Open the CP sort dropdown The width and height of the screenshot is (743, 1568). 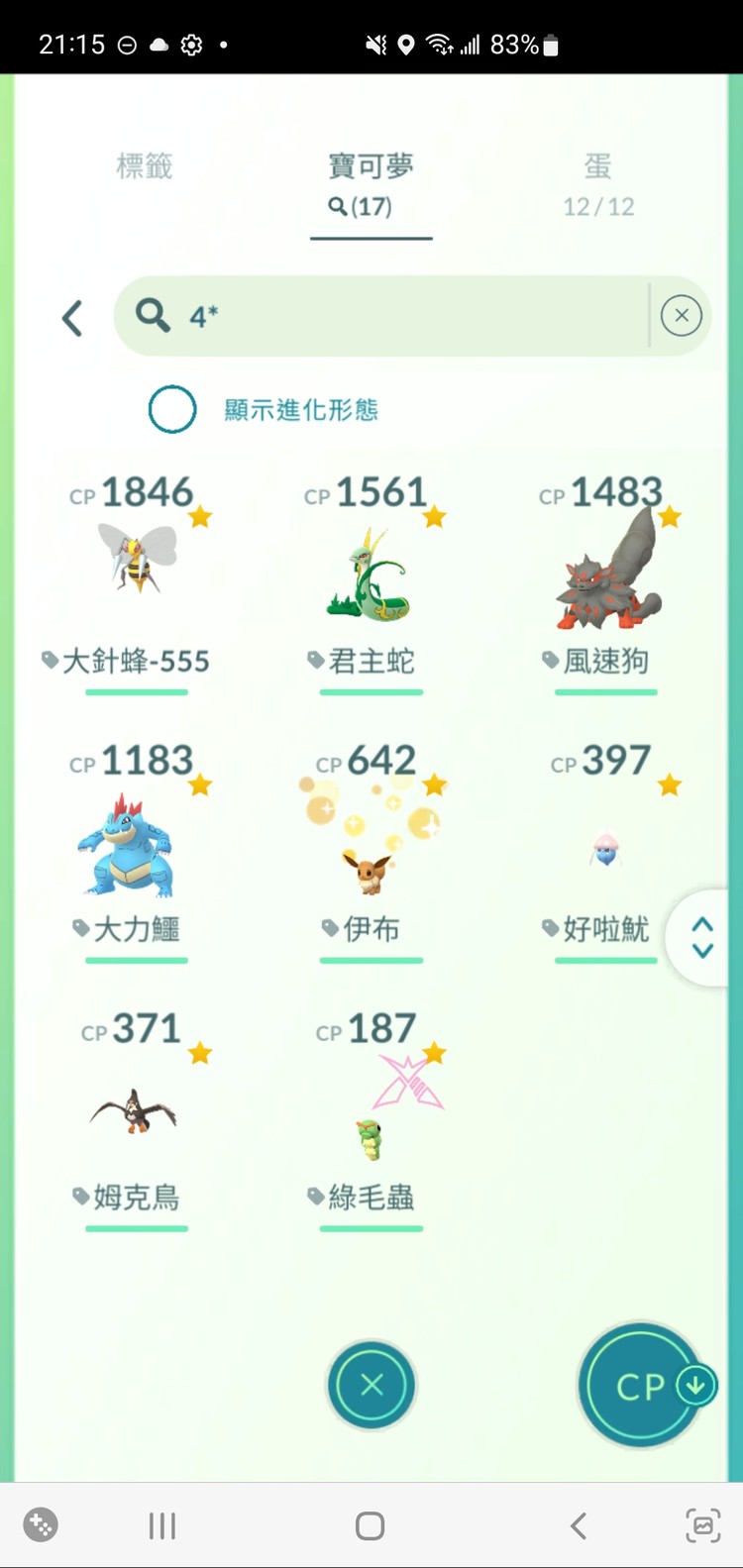[x=642, y=1386]
